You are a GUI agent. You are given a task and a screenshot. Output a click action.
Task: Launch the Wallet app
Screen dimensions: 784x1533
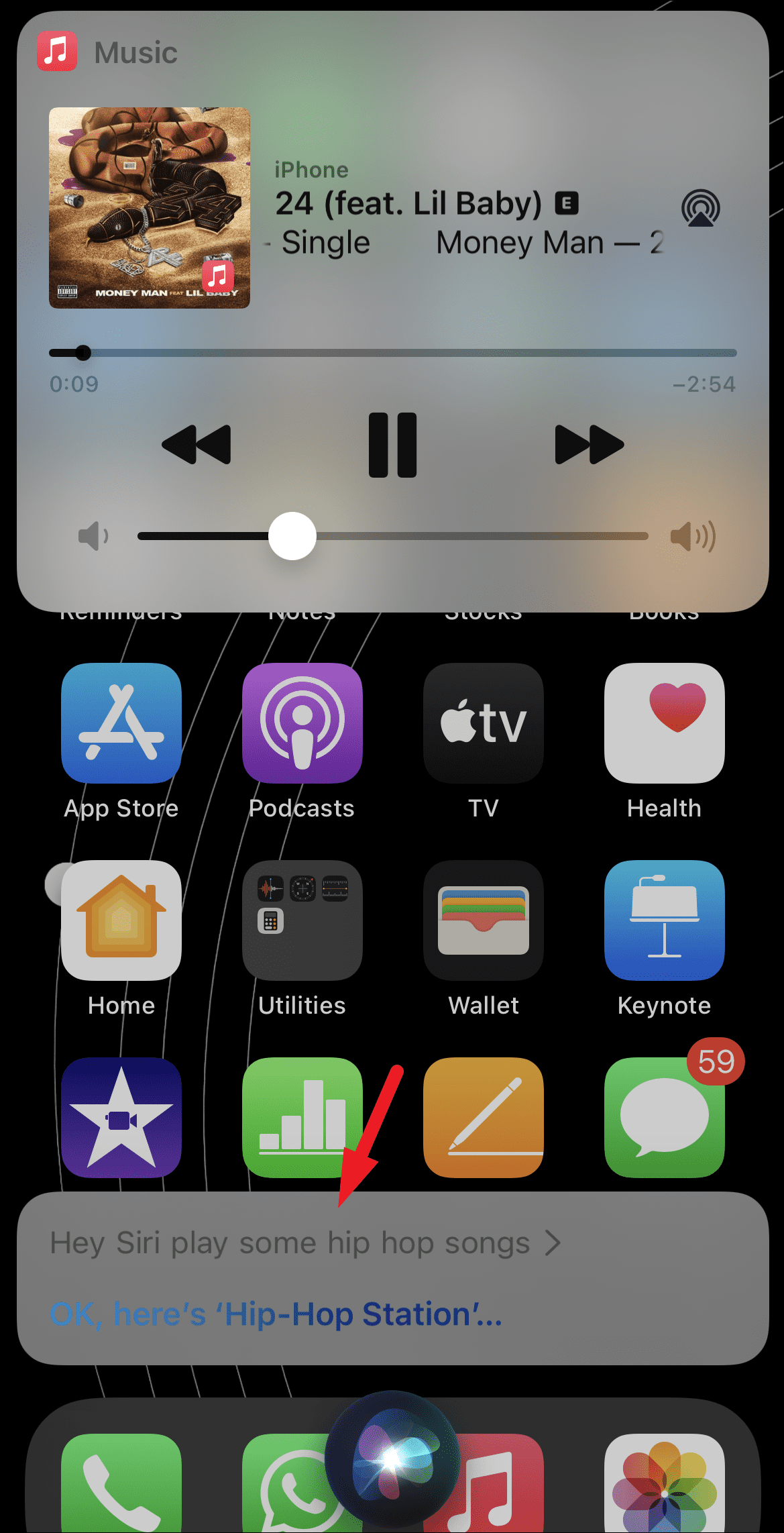click(x=484, y=920)
